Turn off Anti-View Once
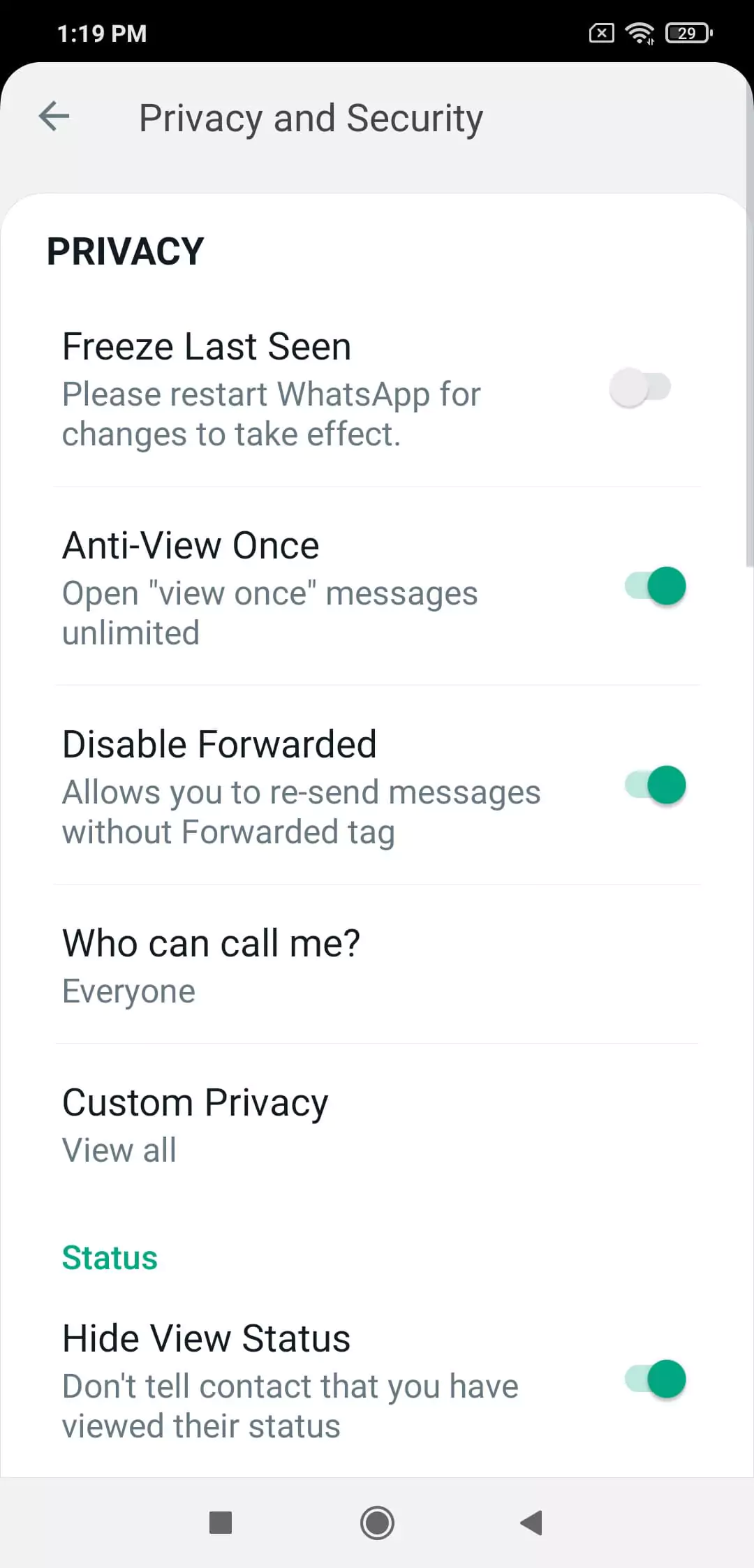Image resolution: width=754 pixels, height=1568 pixels. (655, 586)
